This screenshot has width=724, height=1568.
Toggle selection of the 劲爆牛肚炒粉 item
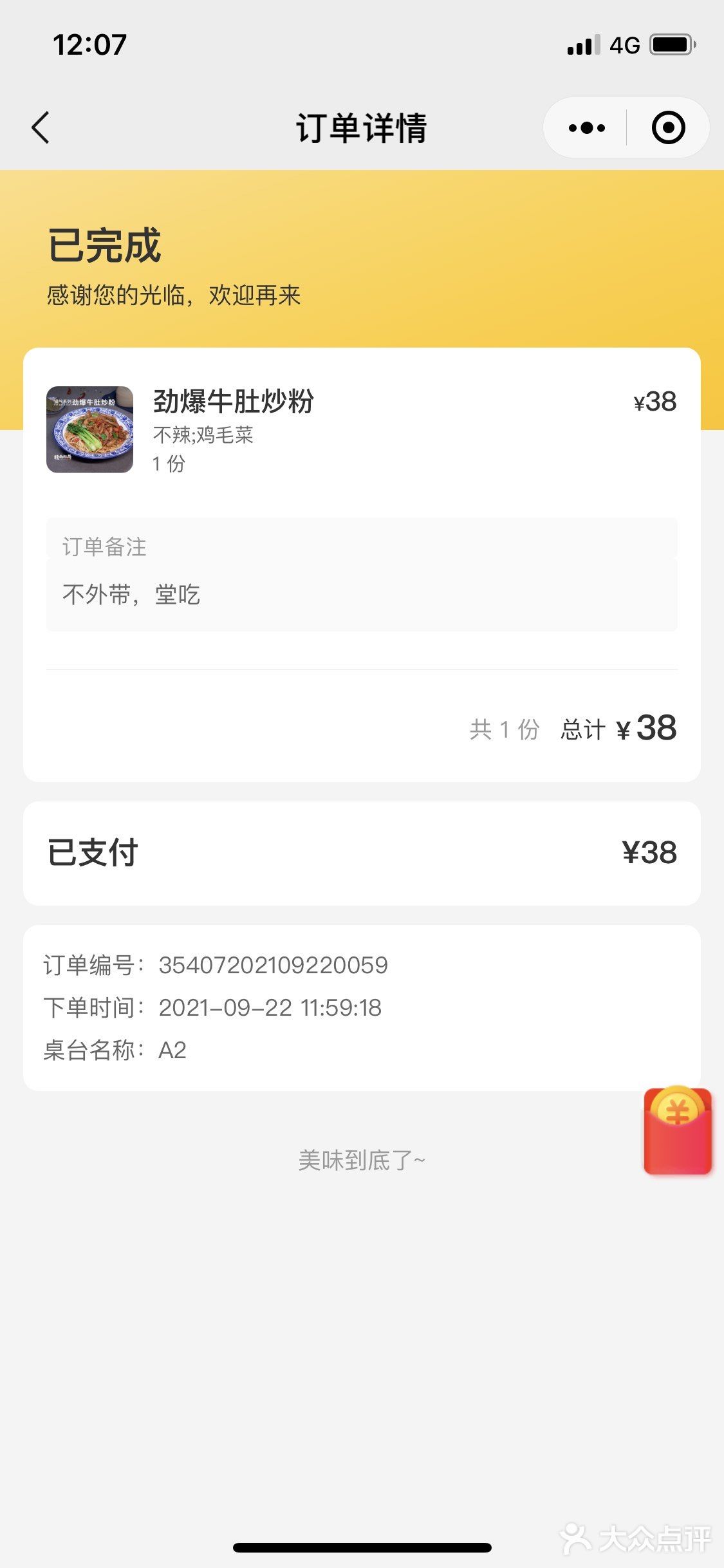click(235, 400)
